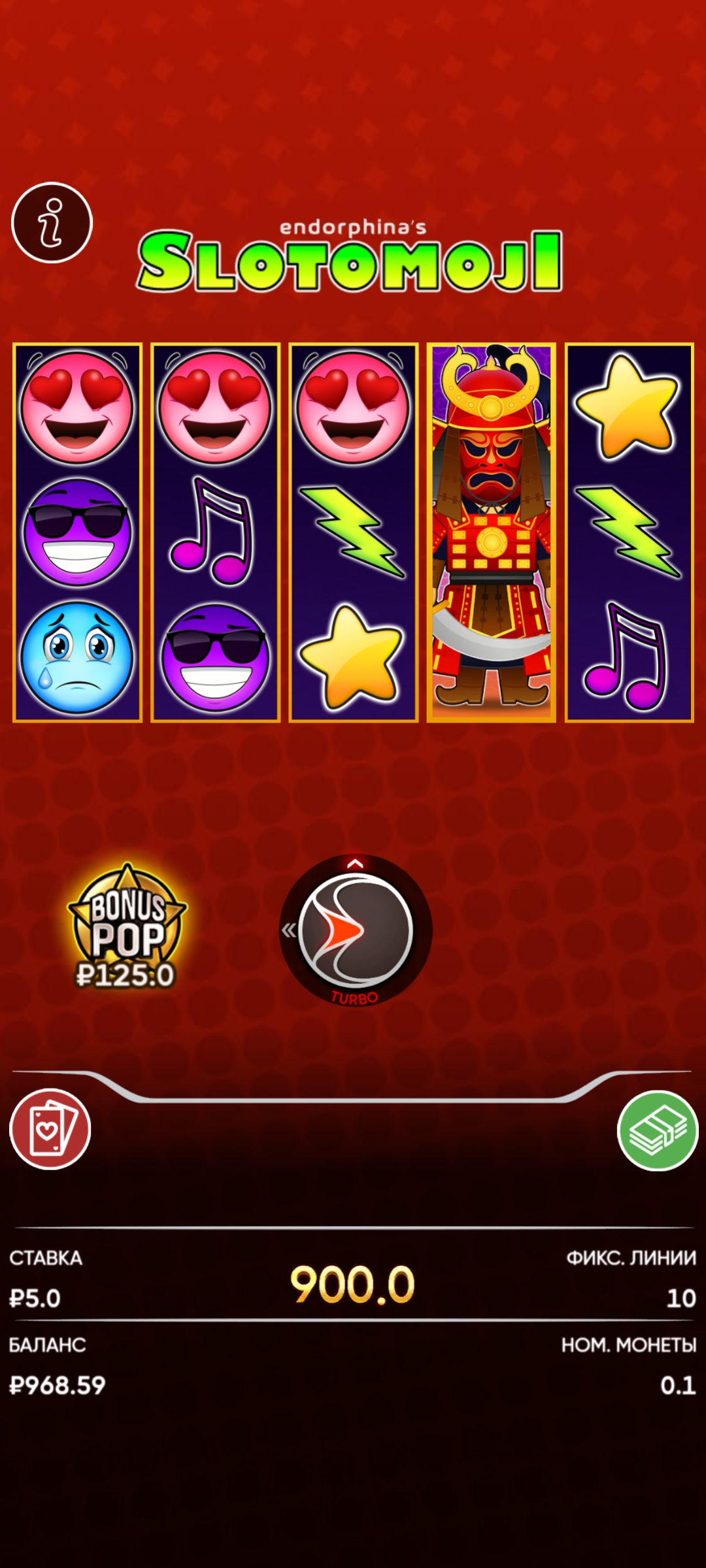Collect winnings with the green cash button
The image size is (706, 1568).
pyautogui.click(x=658, y=1130)
